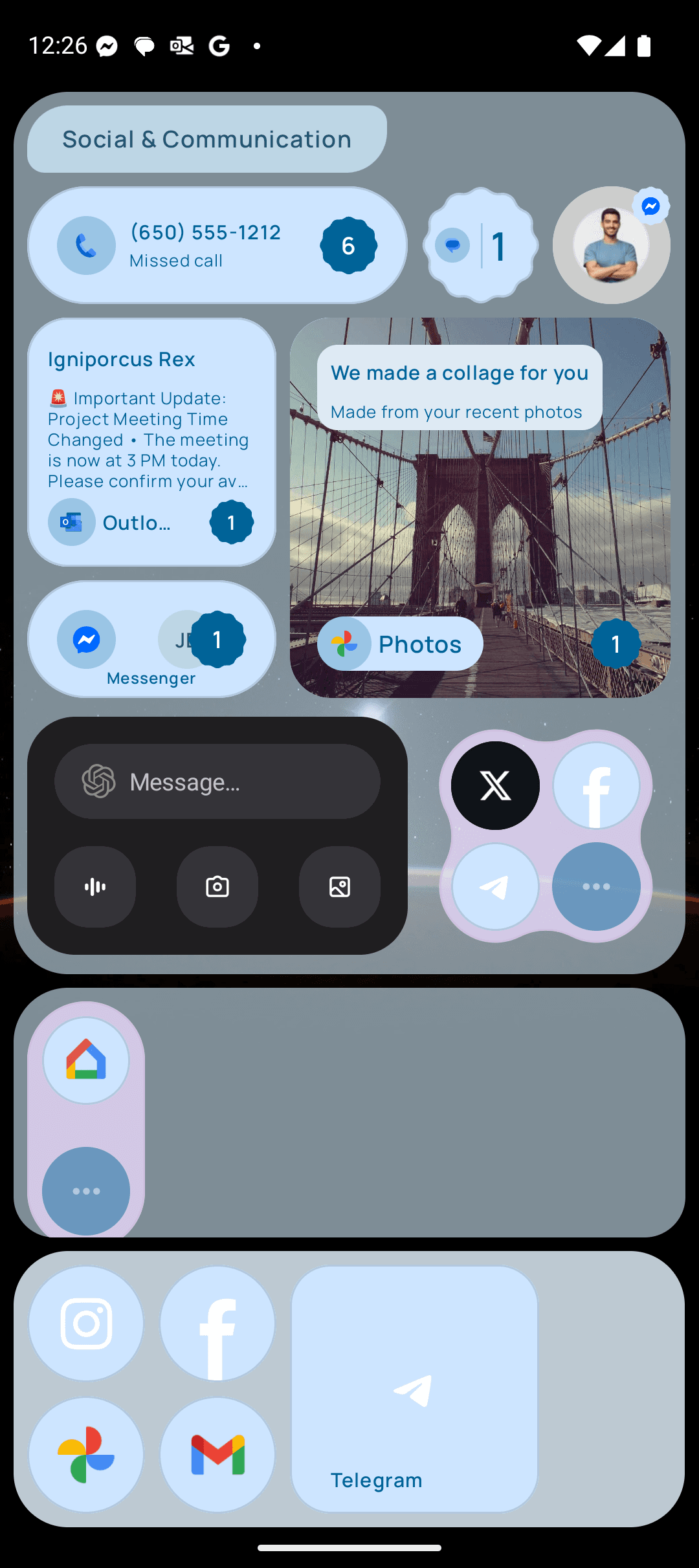Open Gmail in the dock
This screenshot has height=1568, width=699.
click(217, 1455)
